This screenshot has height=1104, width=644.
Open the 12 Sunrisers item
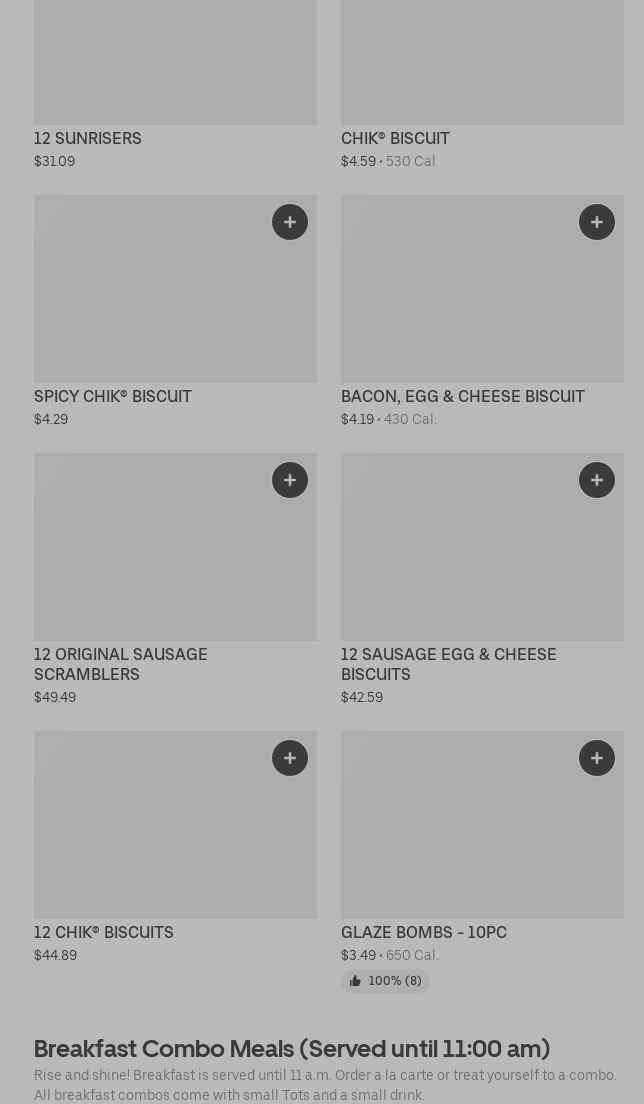click(88, 139)
